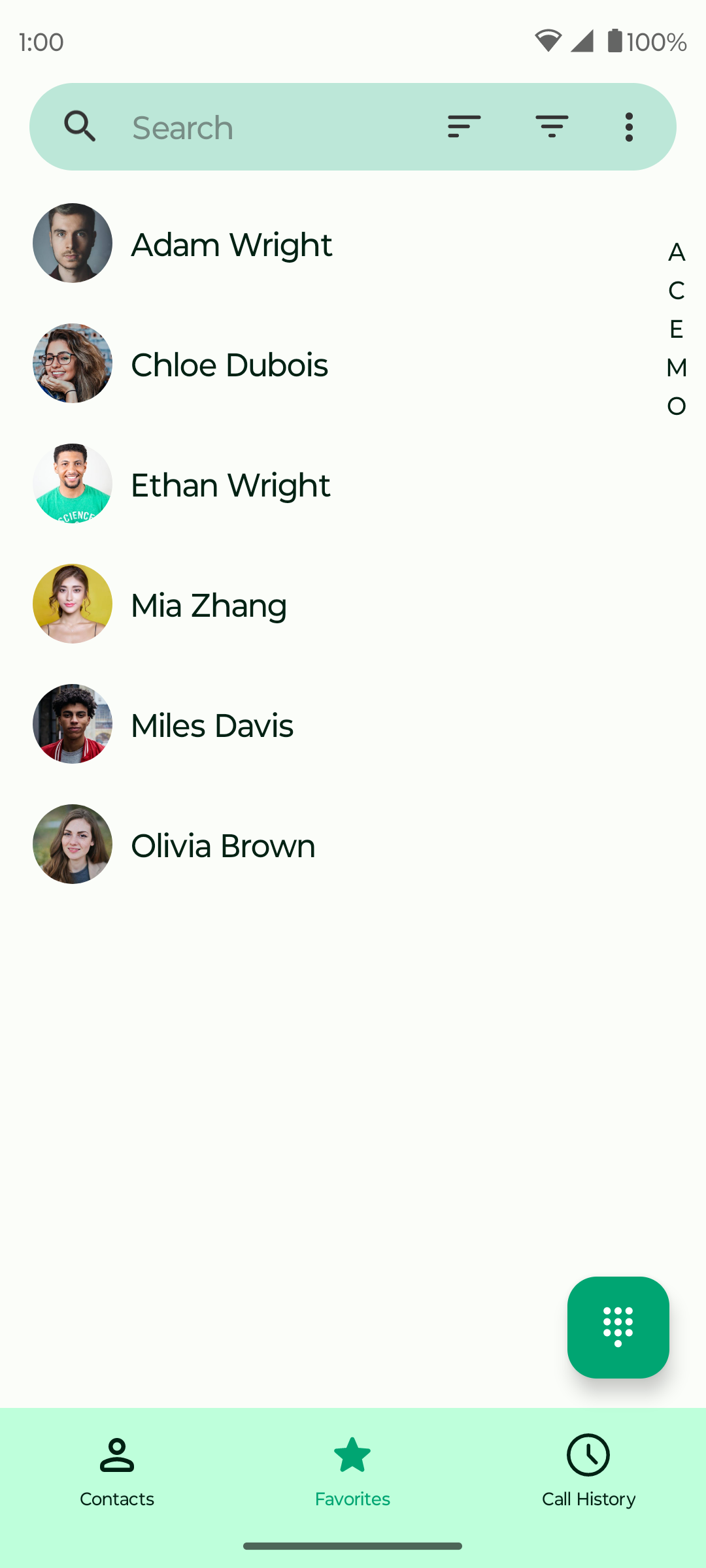Tap the Search field

(x=261, y=127)
